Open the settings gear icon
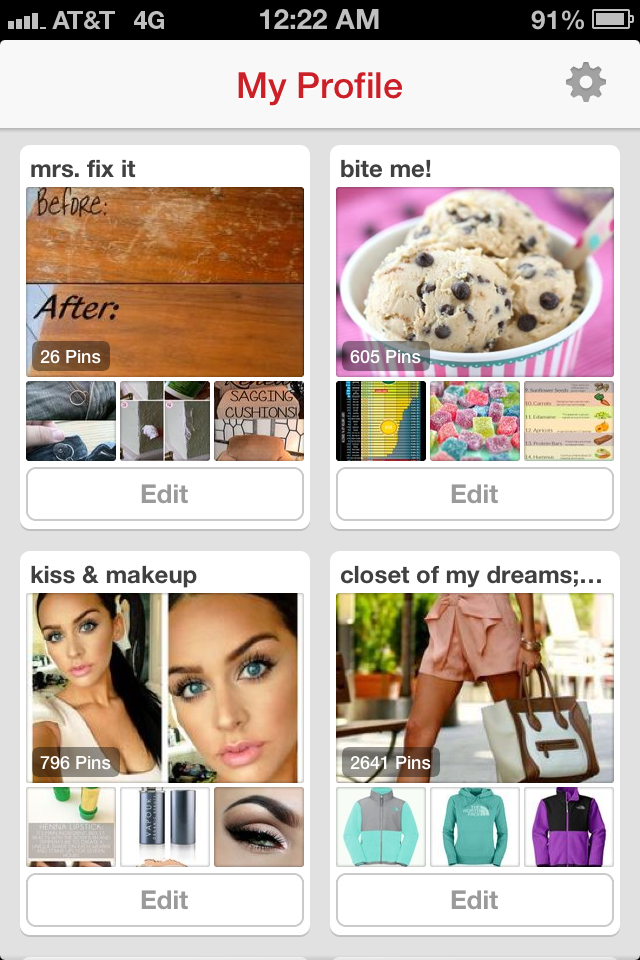 click(586, 83)
